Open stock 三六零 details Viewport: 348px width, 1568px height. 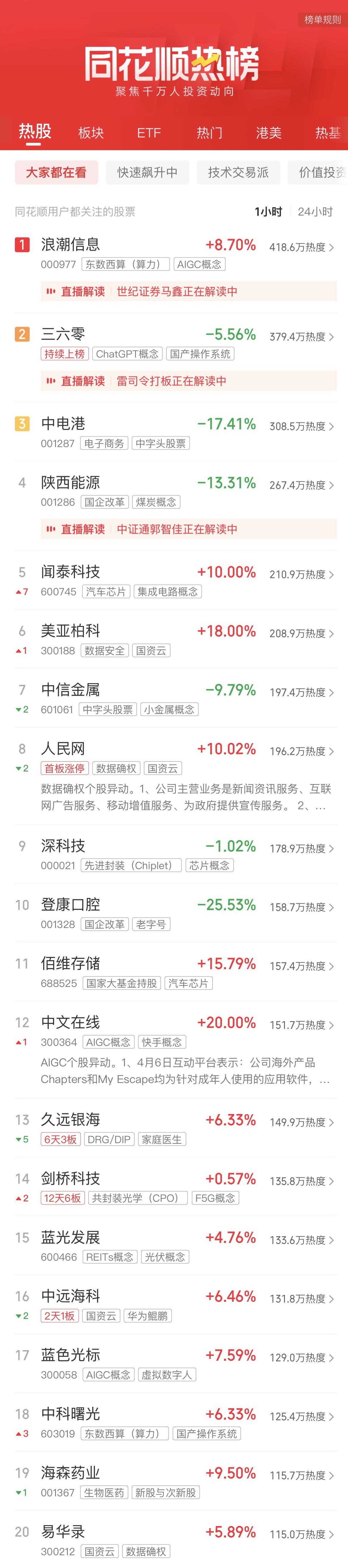coord(63,334)
